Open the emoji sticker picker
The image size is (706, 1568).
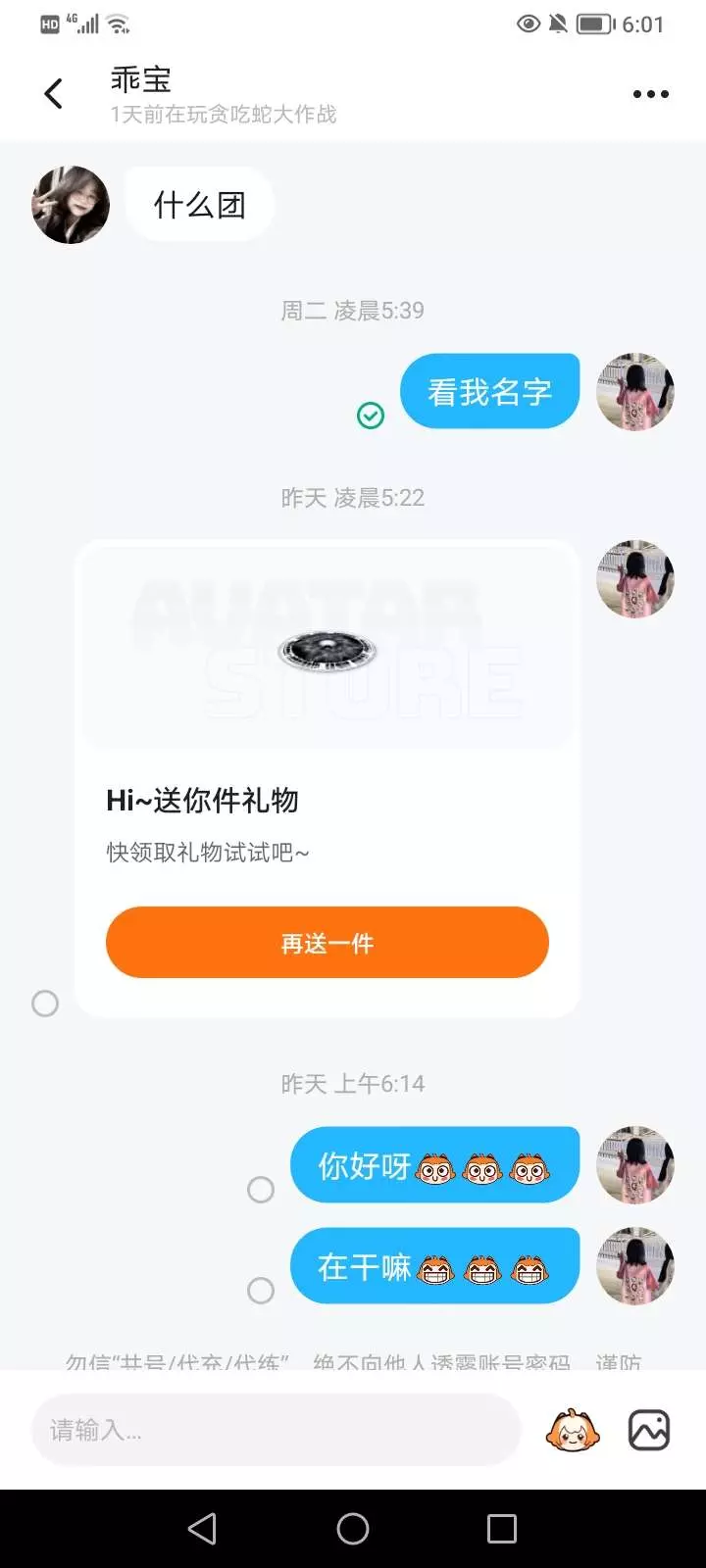click(572, 1431)
